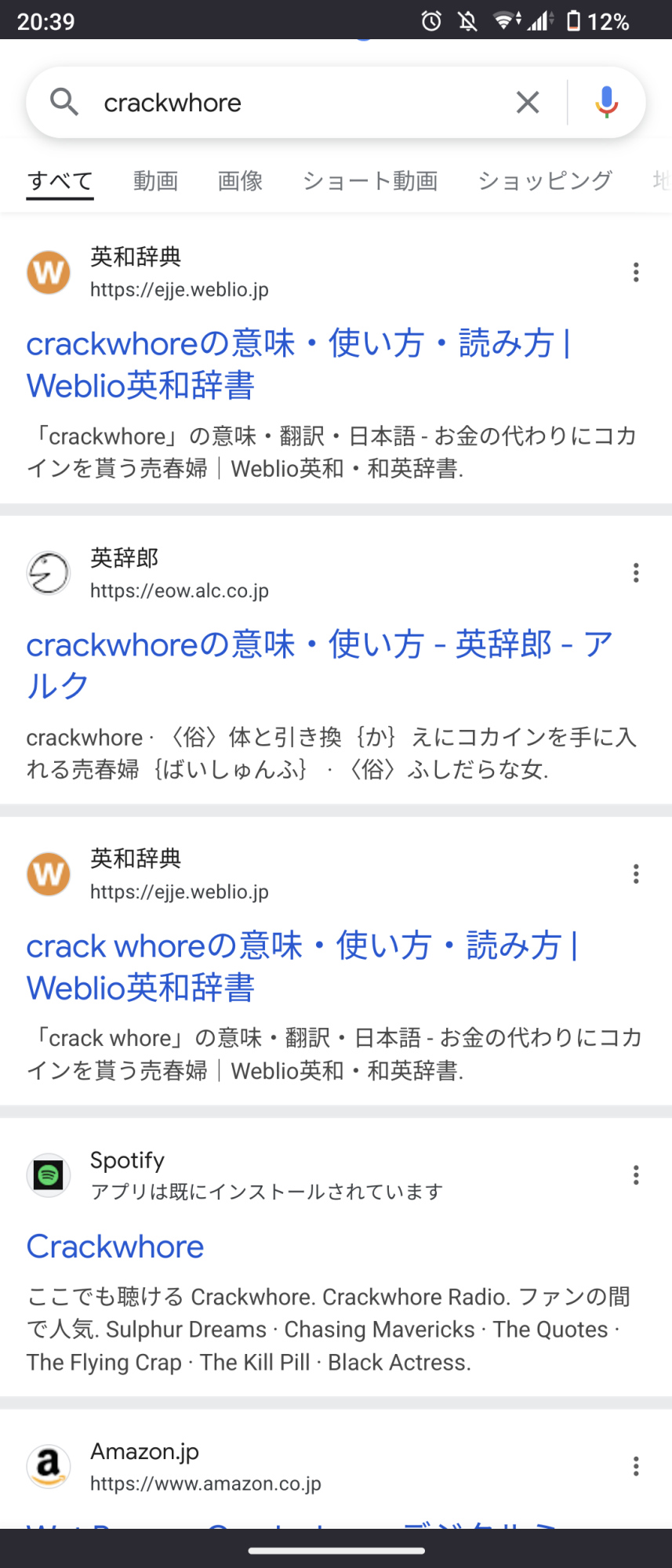672x1568 pixels.
Task: Clear the search query text
Action: 528,102
